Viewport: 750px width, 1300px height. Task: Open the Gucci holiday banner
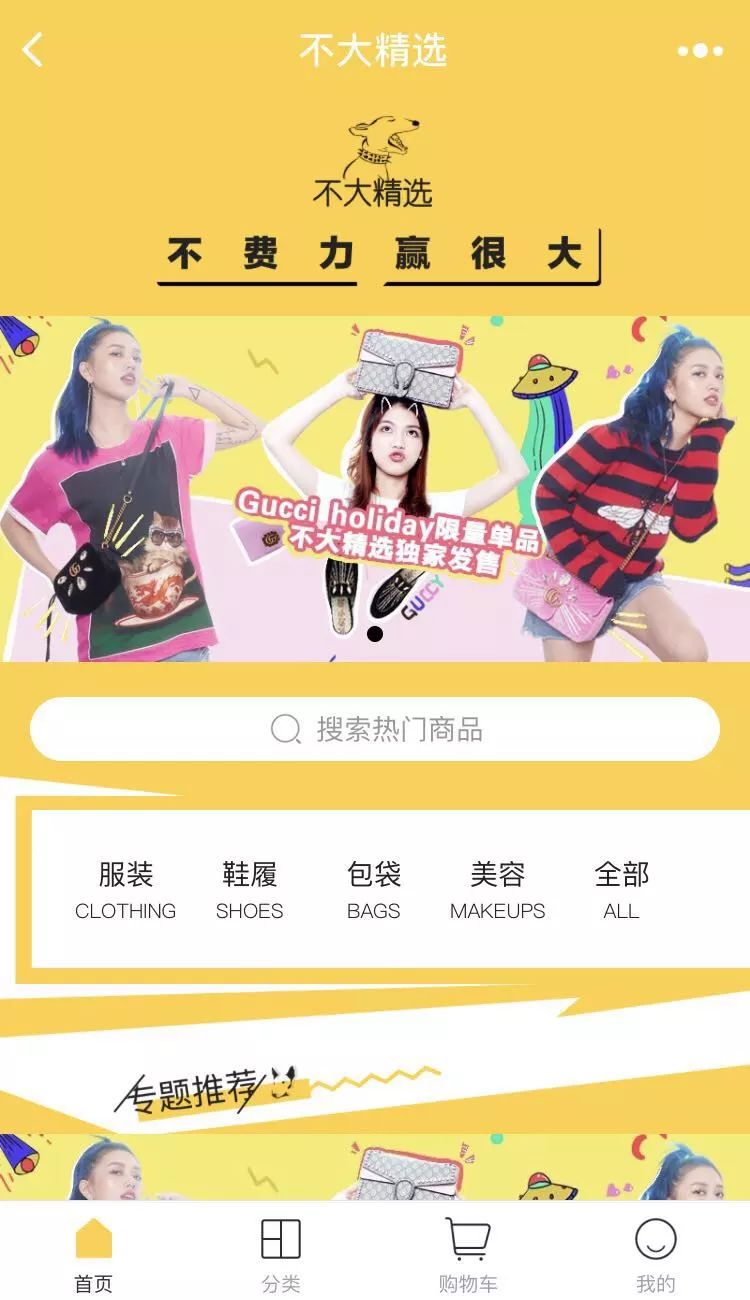pos(375,488)
